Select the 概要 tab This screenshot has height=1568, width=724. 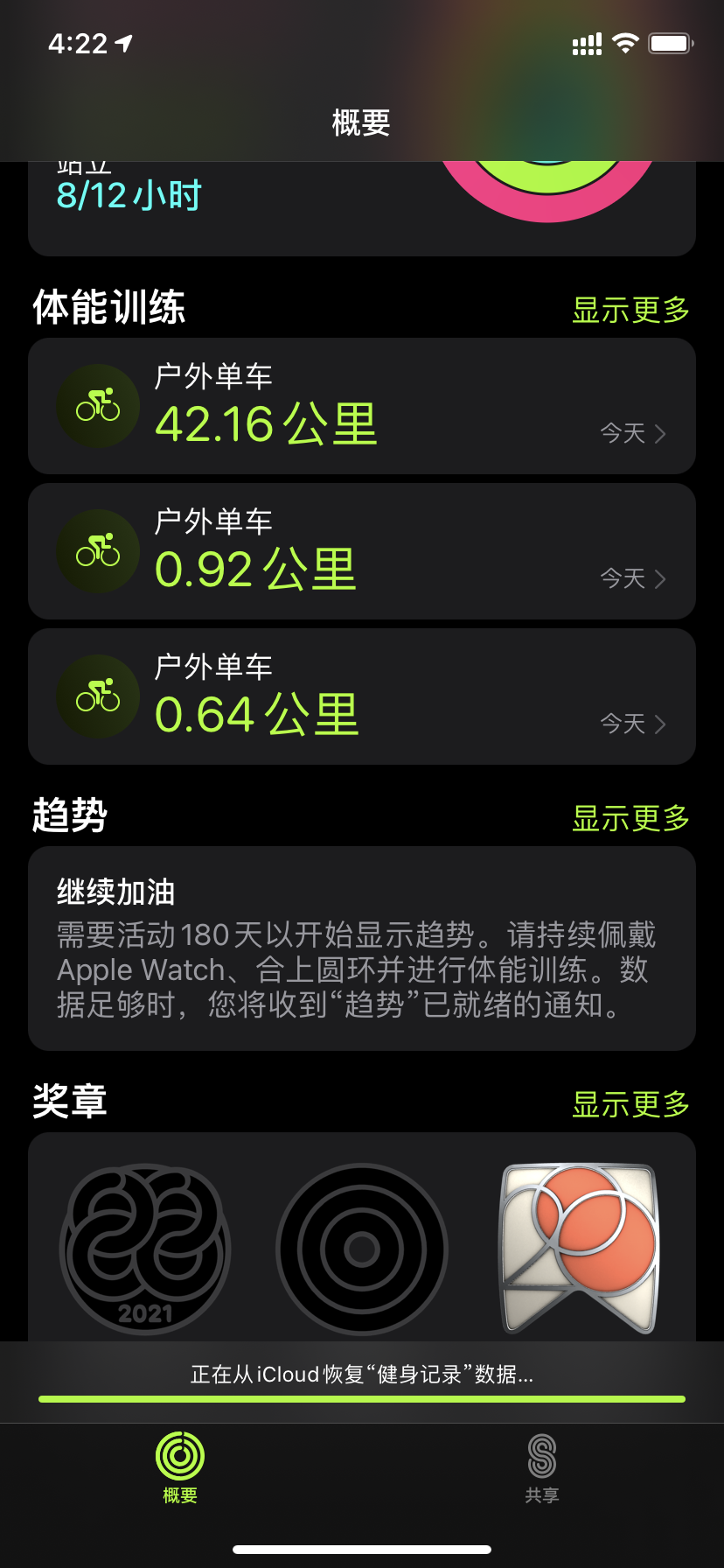(180, 1466)
